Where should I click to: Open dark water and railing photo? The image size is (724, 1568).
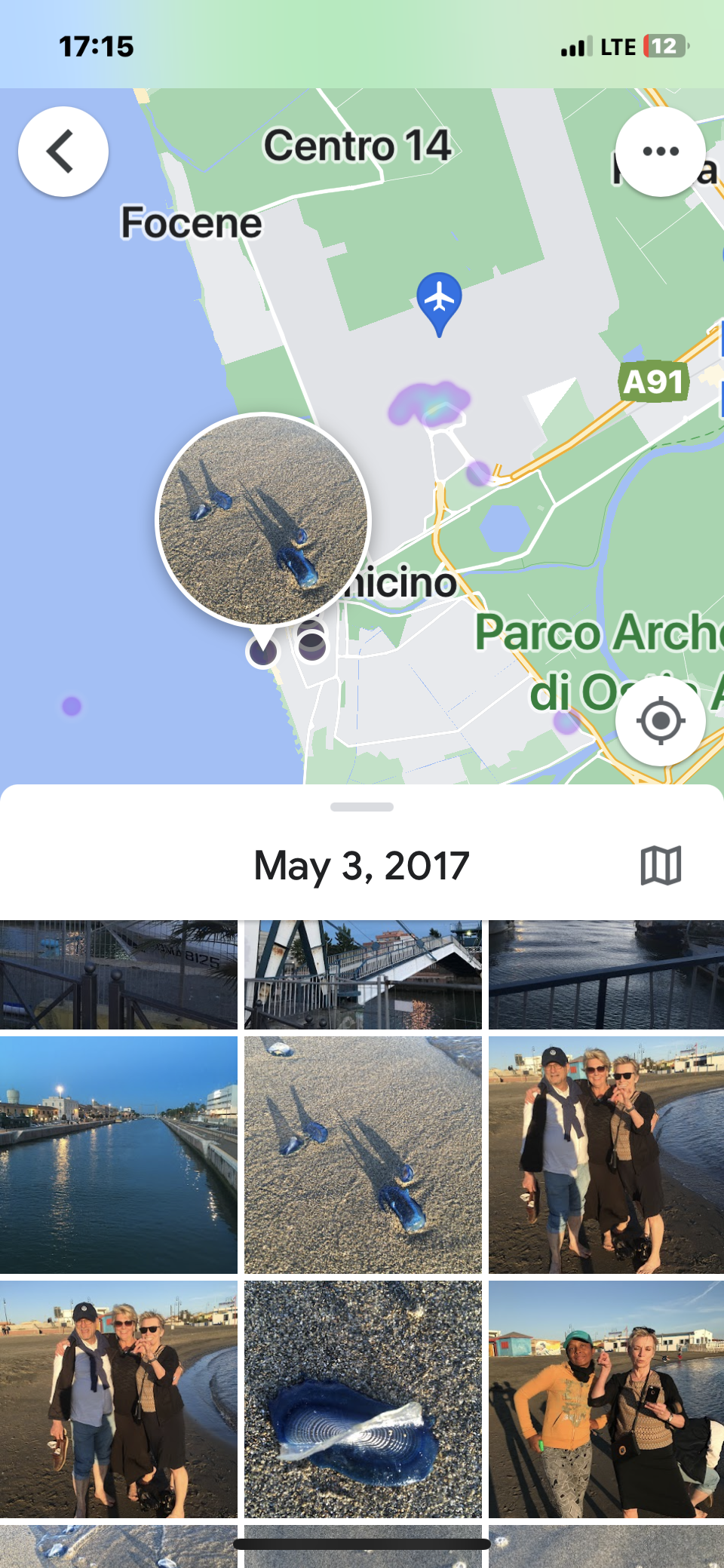[606, 974]
